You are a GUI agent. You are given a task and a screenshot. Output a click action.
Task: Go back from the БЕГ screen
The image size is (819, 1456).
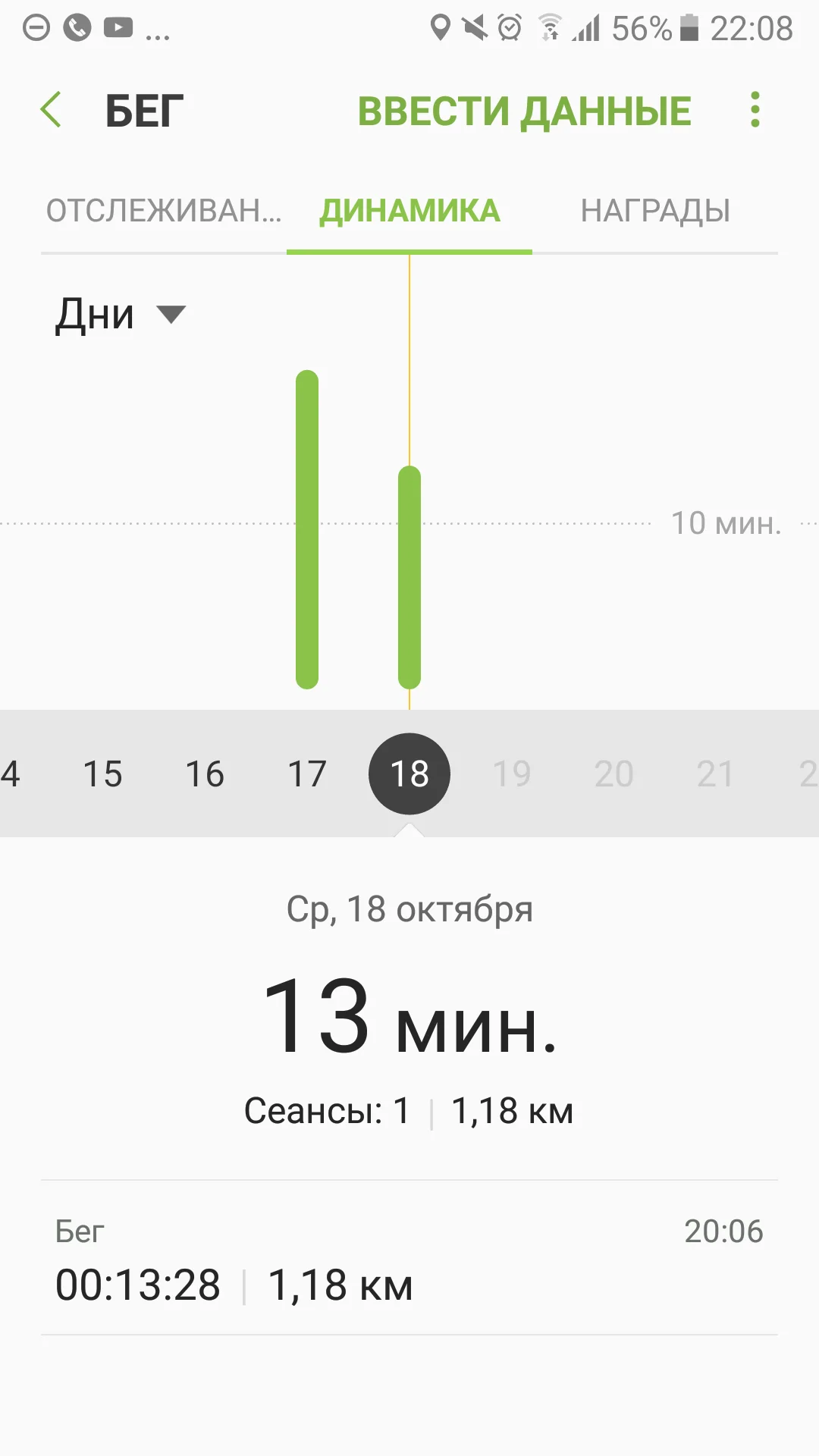tap(51, 110)
